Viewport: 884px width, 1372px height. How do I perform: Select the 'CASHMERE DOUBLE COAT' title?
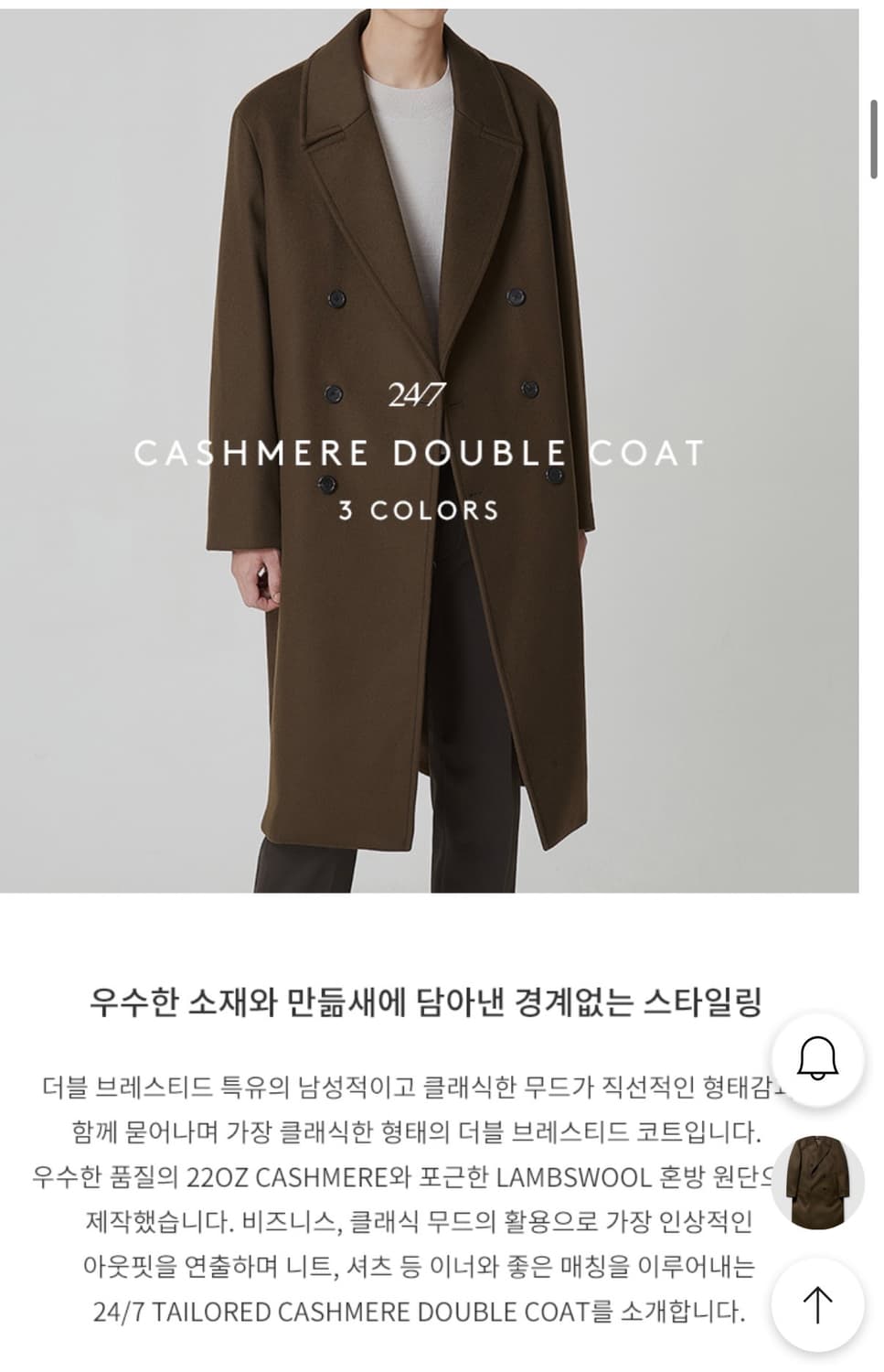[x=420, y=450]
